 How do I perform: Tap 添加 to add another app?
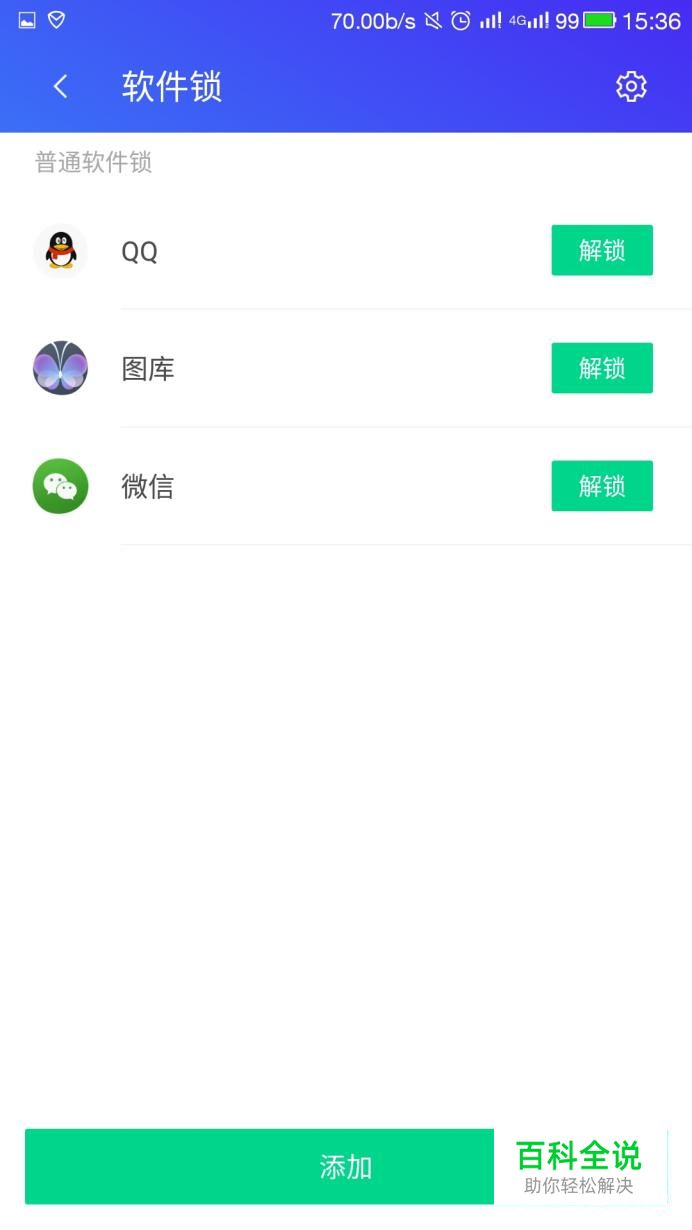click(x=346, y=1166)
